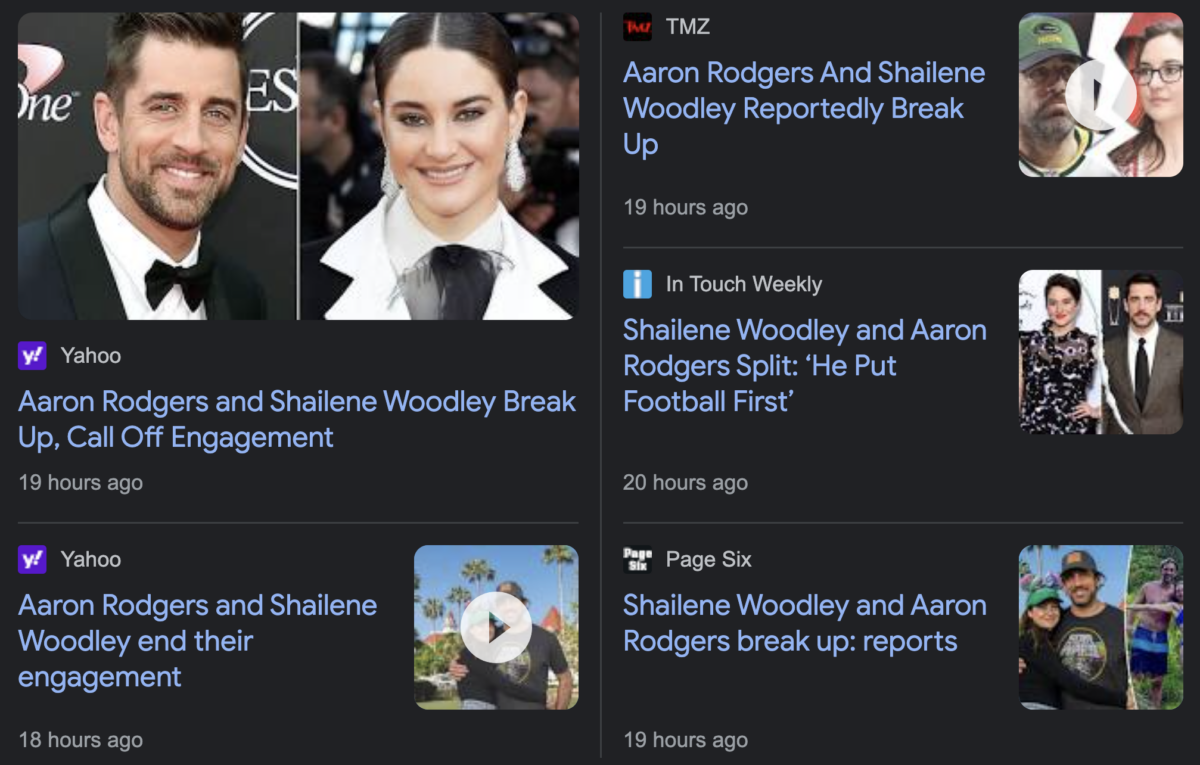
Task: Open In Touch Weekly 'He Put Football First' article
Action: [804, 365]
